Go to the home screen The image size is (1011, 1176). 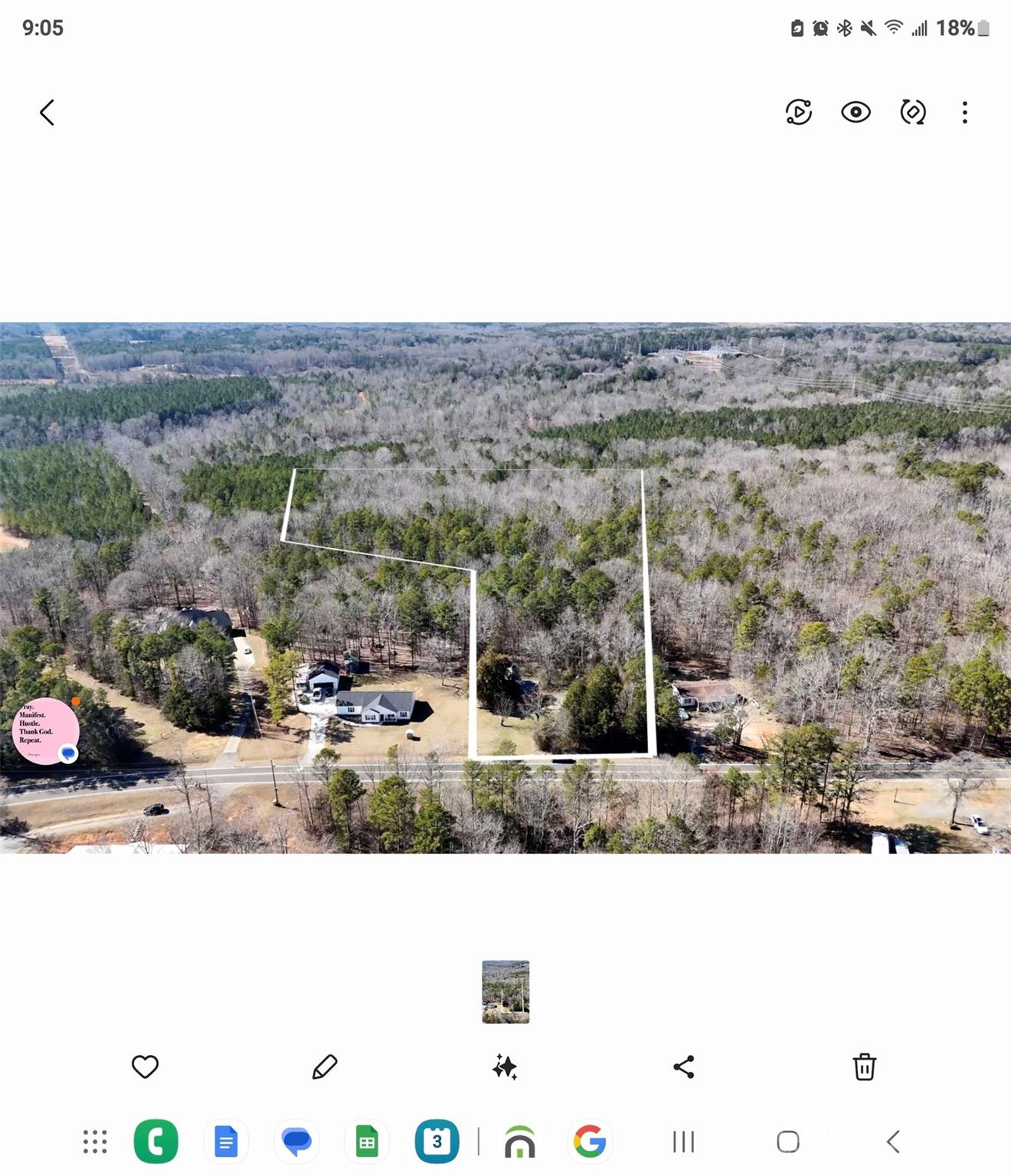click(787, 1142)
